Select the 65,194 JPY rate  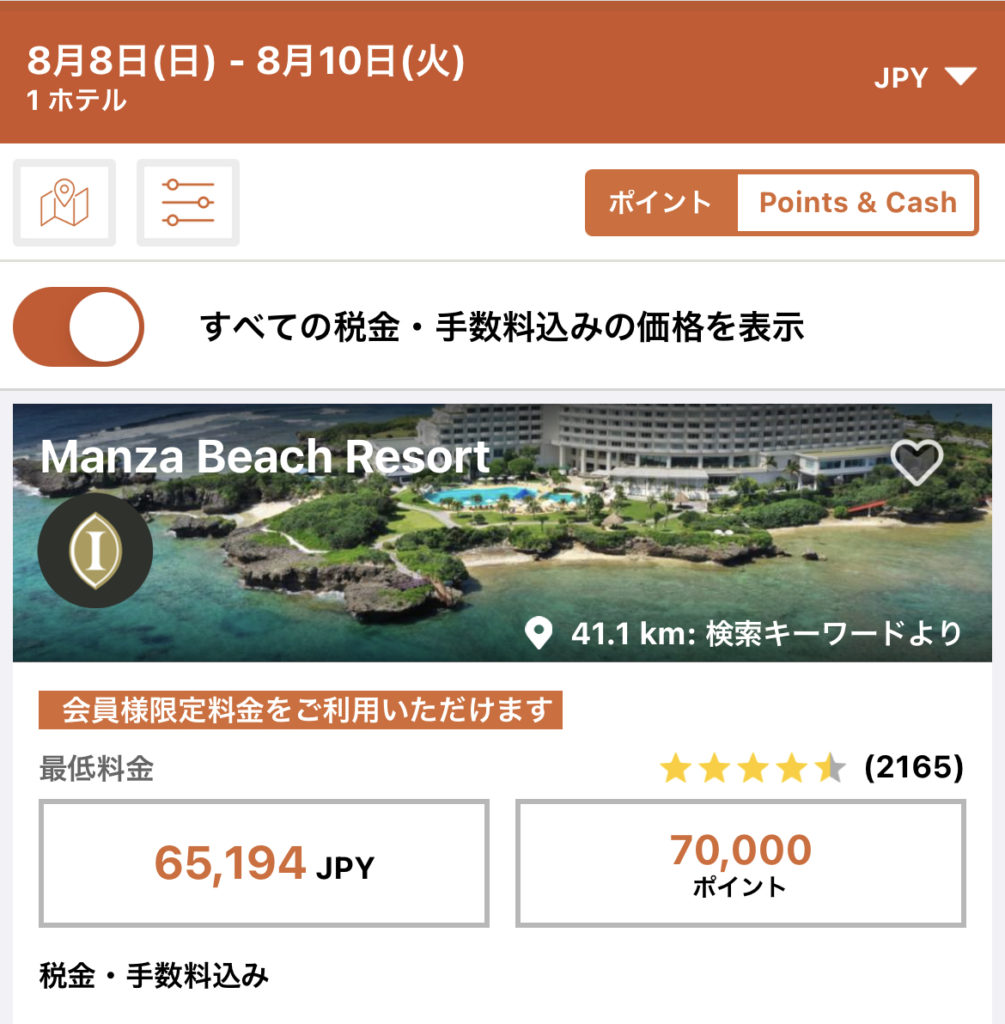[x=264, y=863]
